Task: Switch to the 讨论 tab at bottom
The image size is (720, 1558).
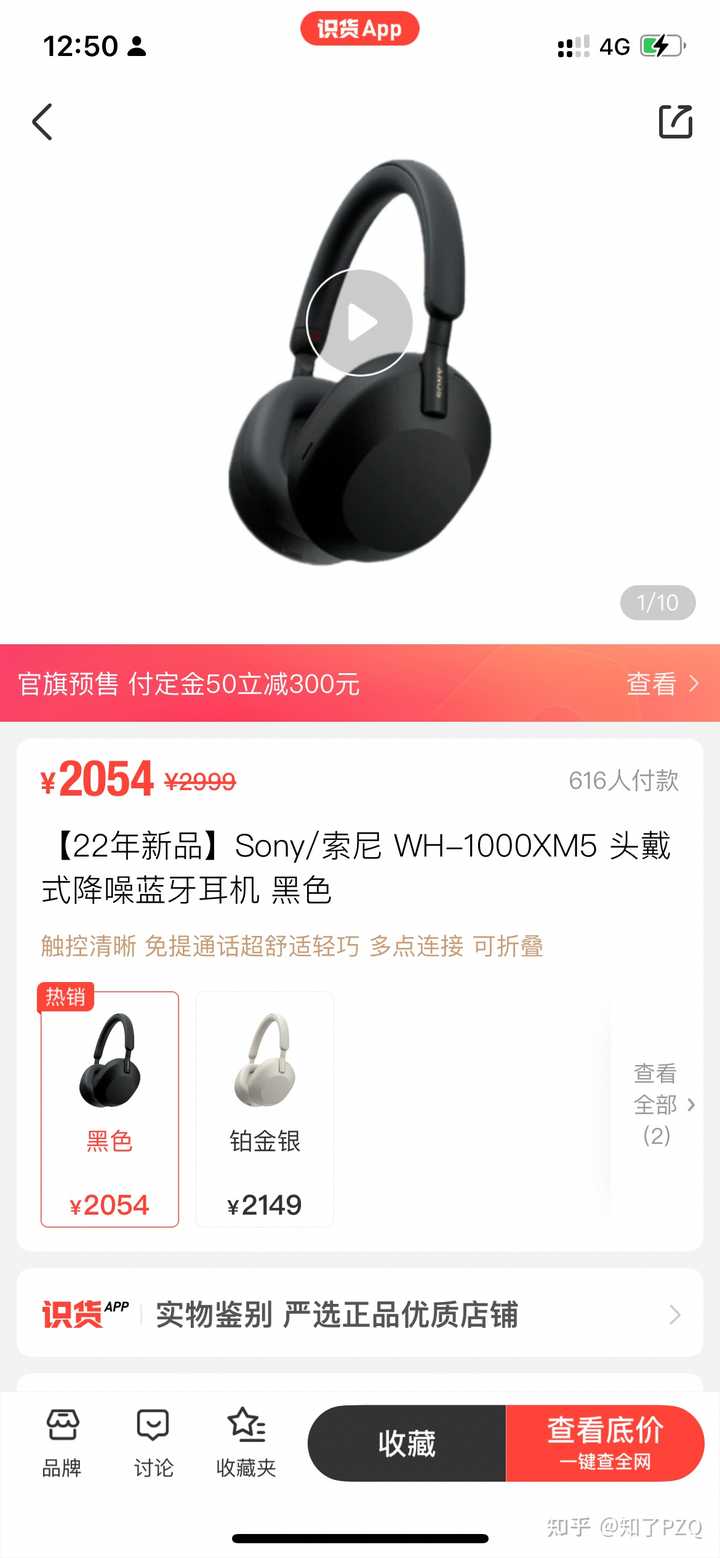Action: click(151, 1442)
